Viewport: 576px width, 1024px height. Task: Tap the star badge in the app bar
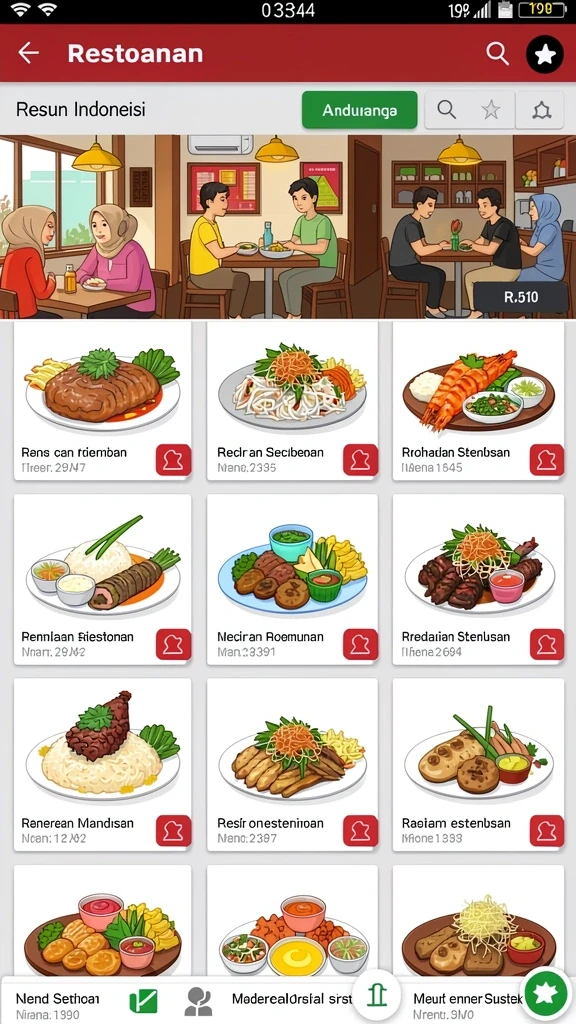pos(545,54)
